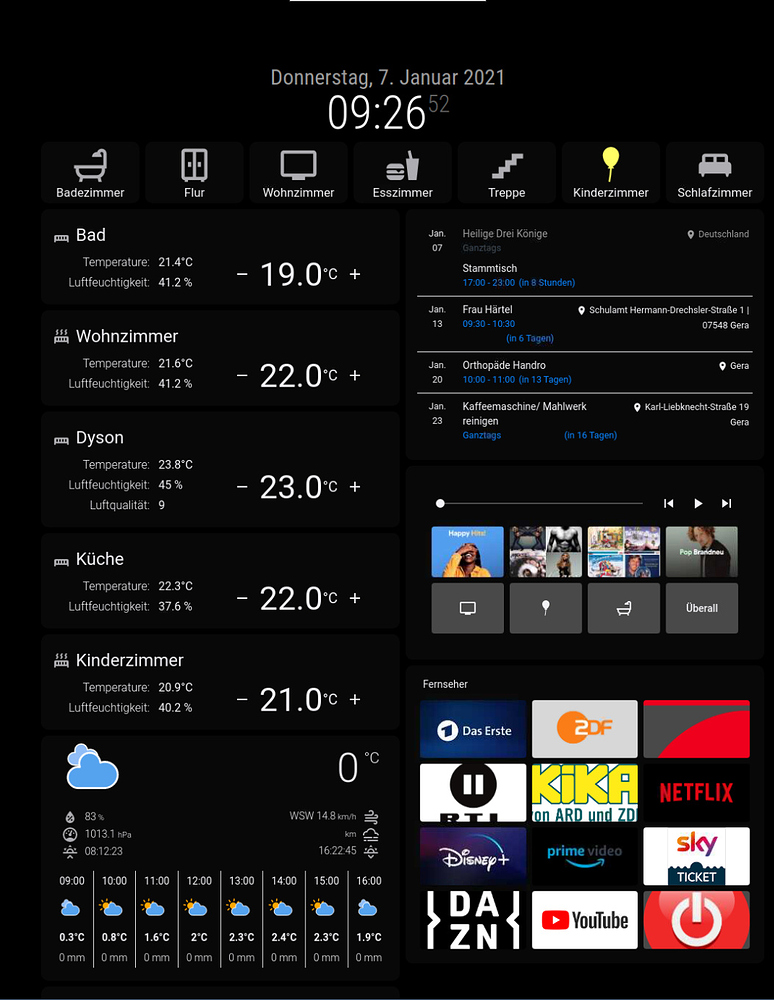Screen dimensions: 774x1000
Task: Select the bathtub speaker under the playlists
Action: point(623,608)
